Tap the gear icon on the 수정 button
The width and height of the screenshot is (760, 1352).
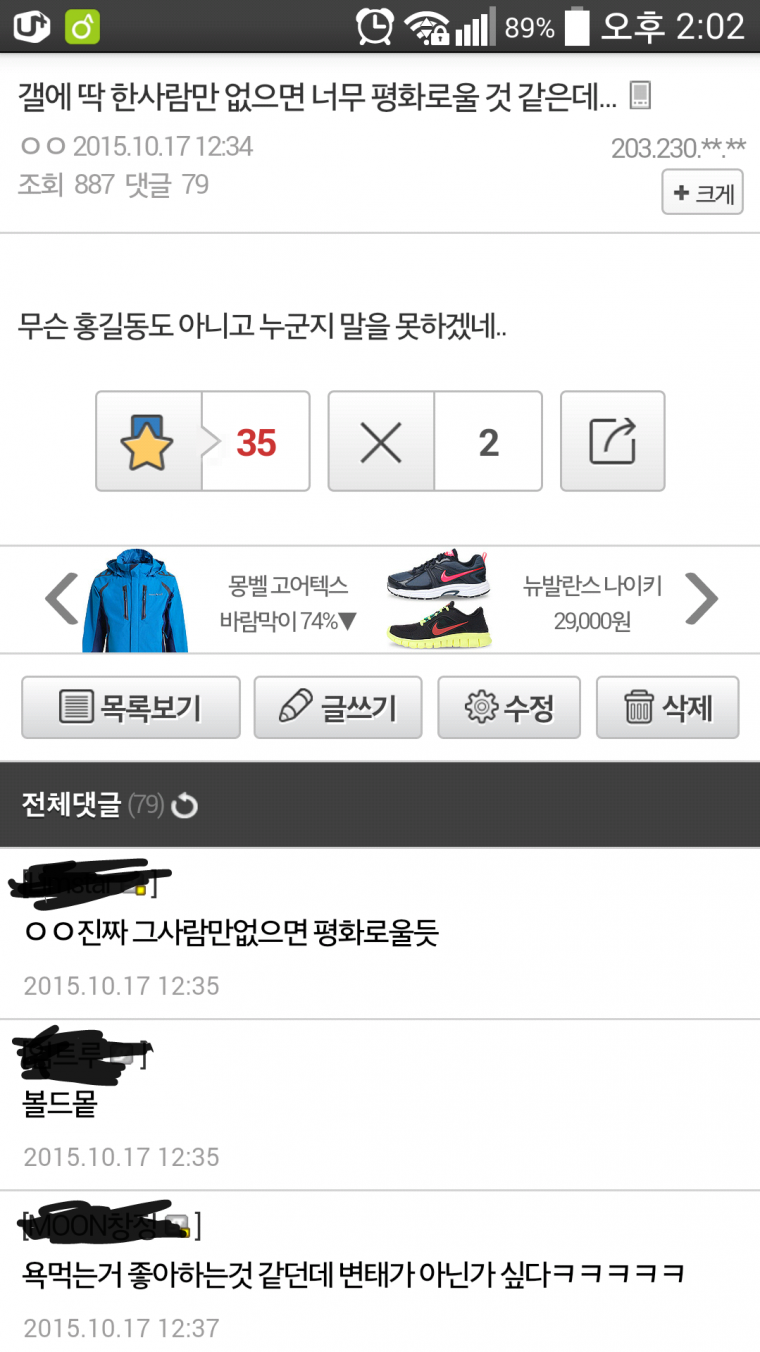tap(480, 707)
